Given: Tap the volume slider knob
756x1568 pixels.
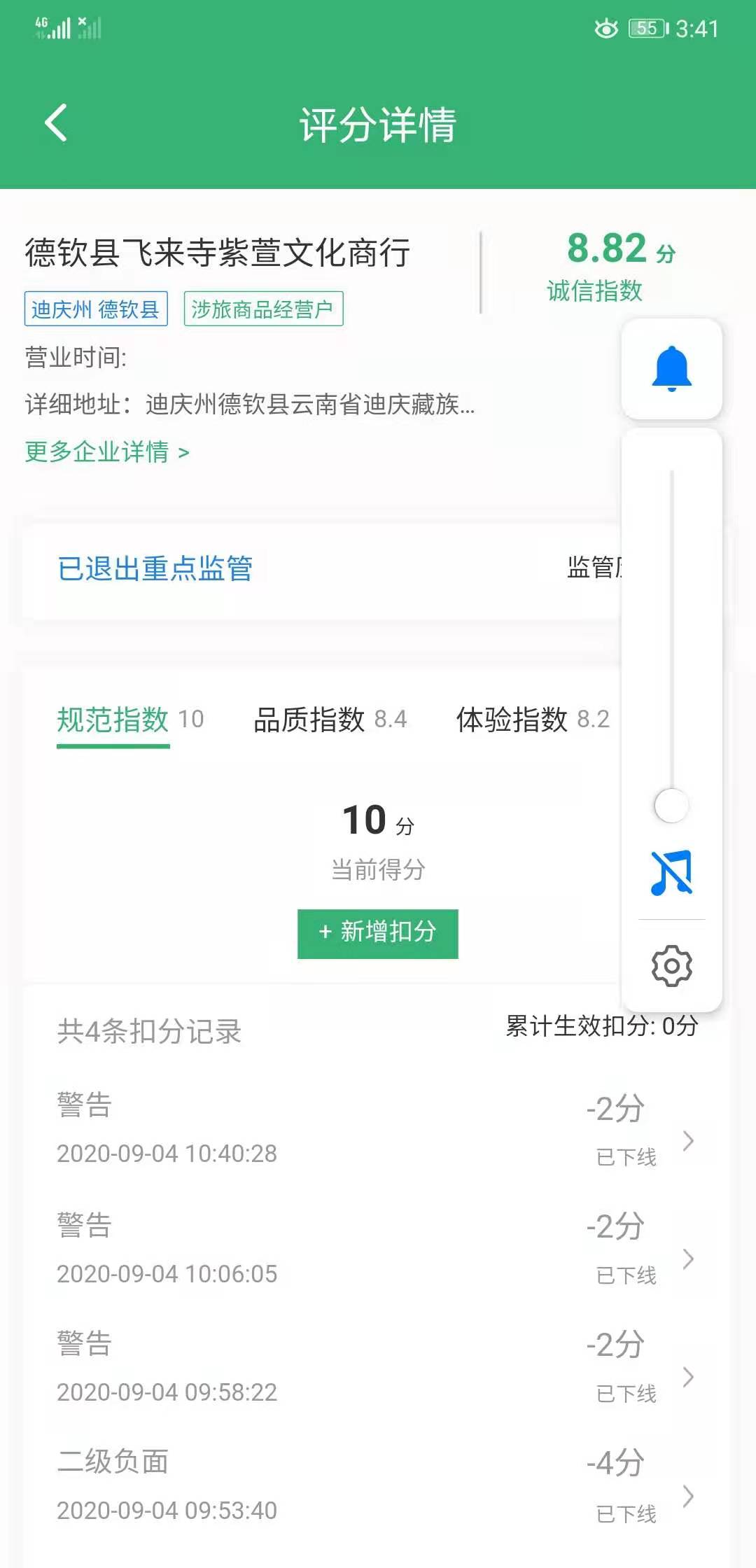Looking at the screenshot, I should (x=671, y=806).
